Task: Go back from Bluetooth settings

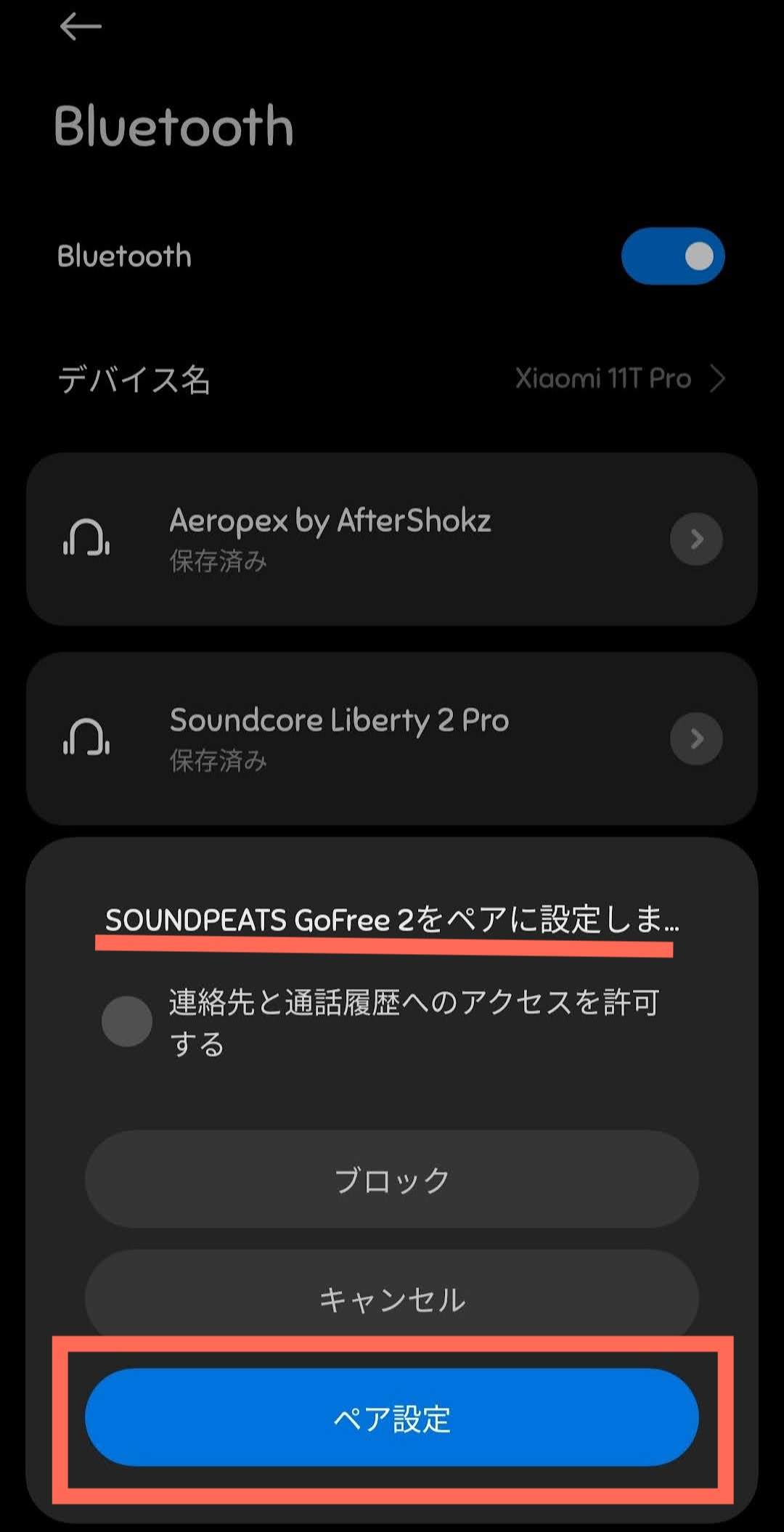Action: click(81, 28)
